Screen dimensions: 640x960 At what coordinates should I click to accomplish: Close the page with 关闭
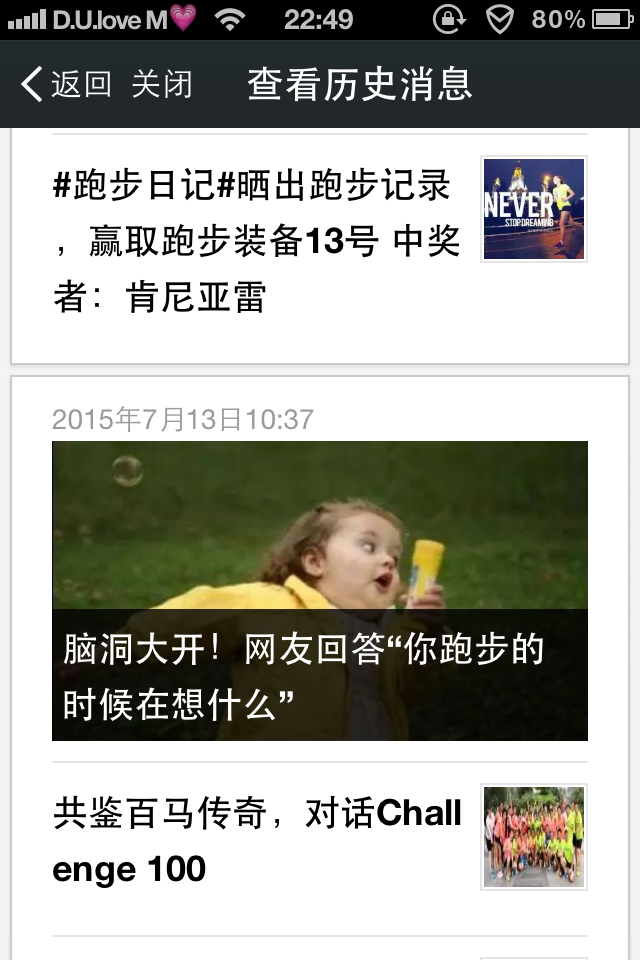pyautogui.click(x=161, y=84)
